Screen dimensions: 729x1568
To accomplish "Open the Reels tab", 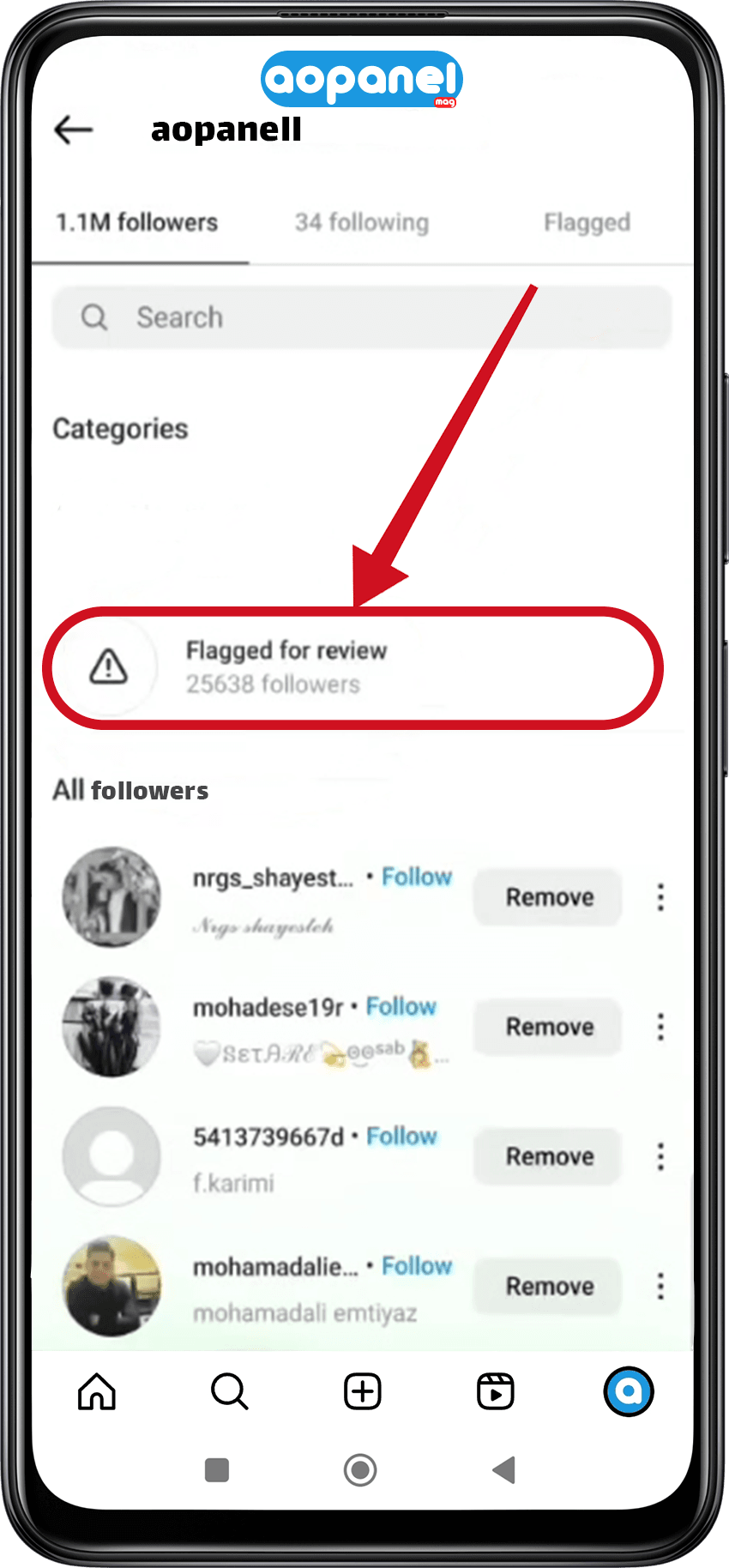I will (x=496, y=1391).
